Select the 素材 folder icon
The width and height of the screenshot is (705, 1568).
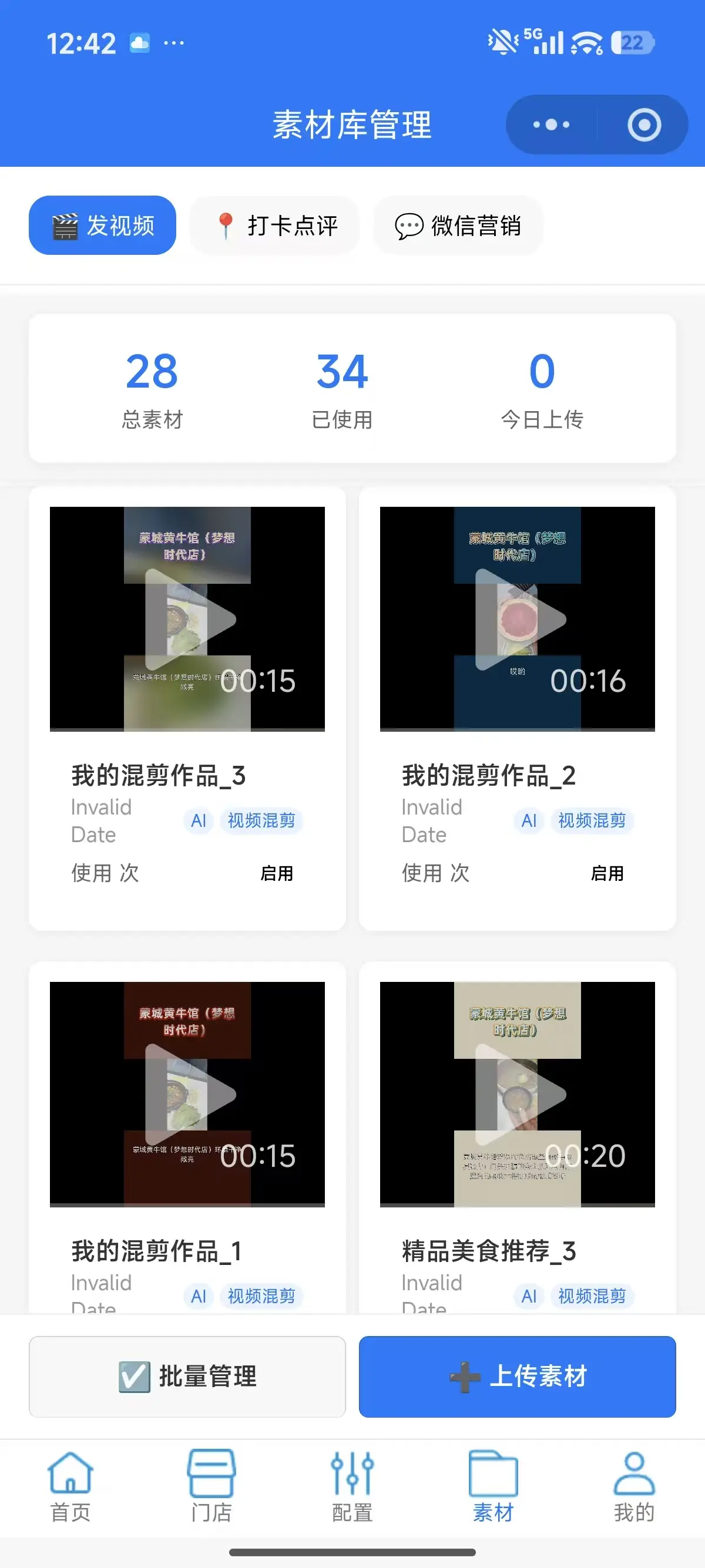[x=493, y=1474]
